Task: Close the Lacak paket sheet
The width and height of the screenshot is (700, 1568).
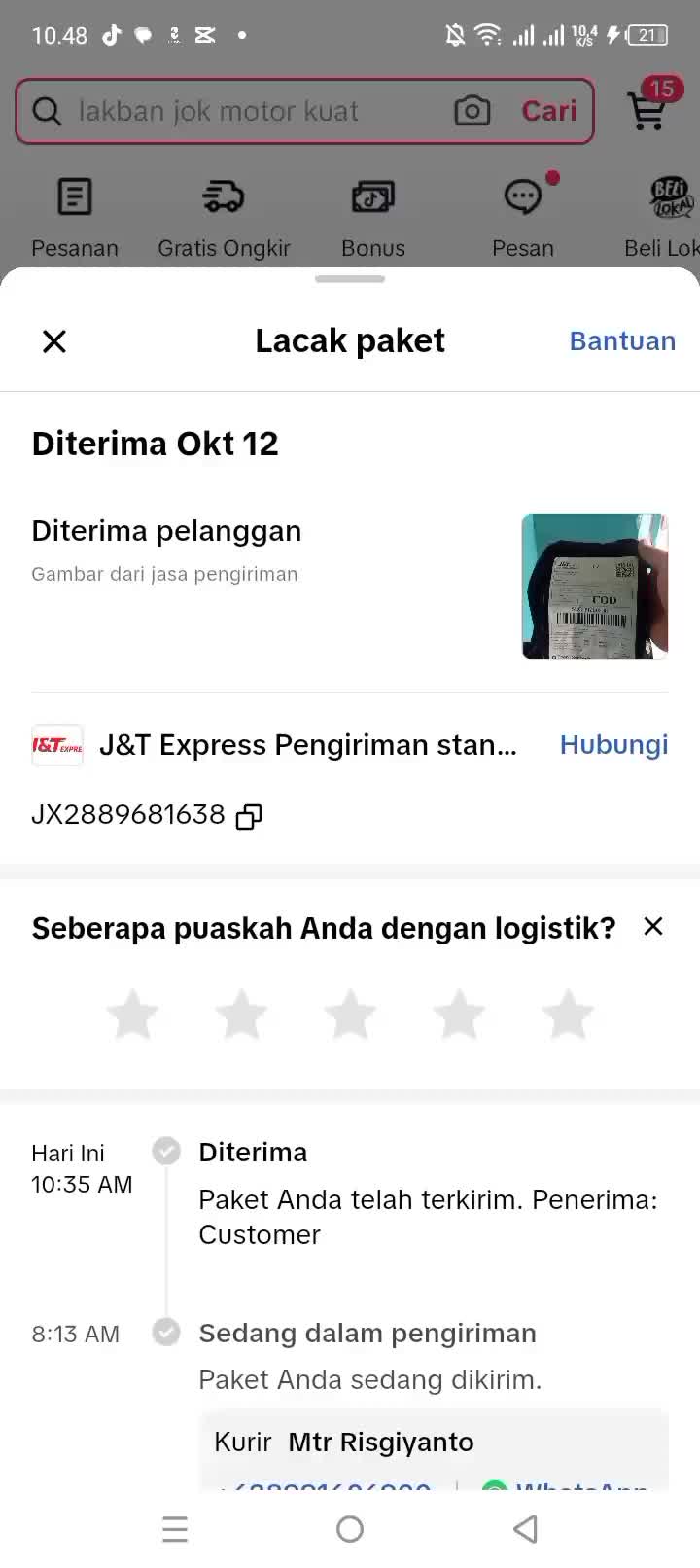Action: coord(54,341)
